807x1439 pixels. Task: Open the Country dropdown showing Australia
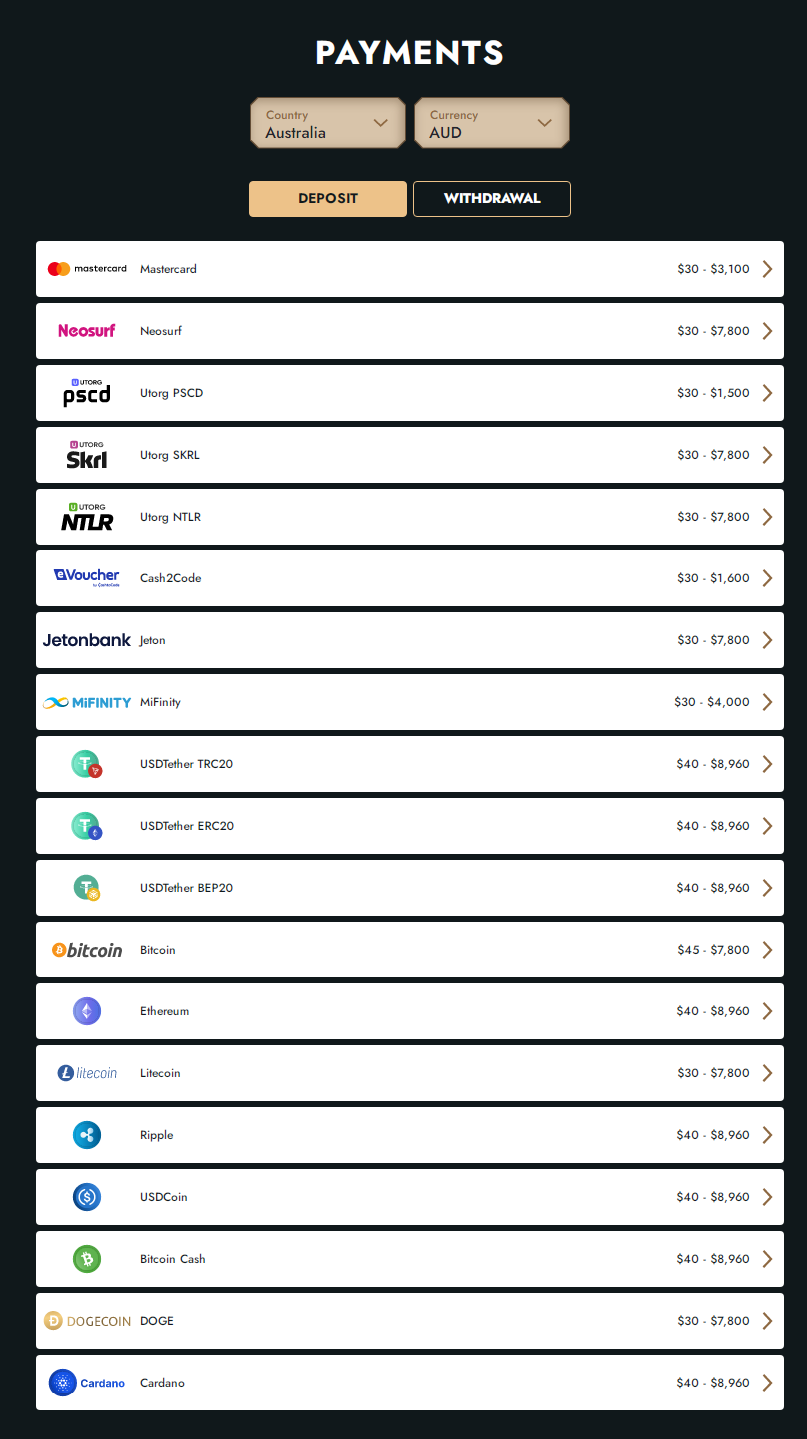[328, 123]
